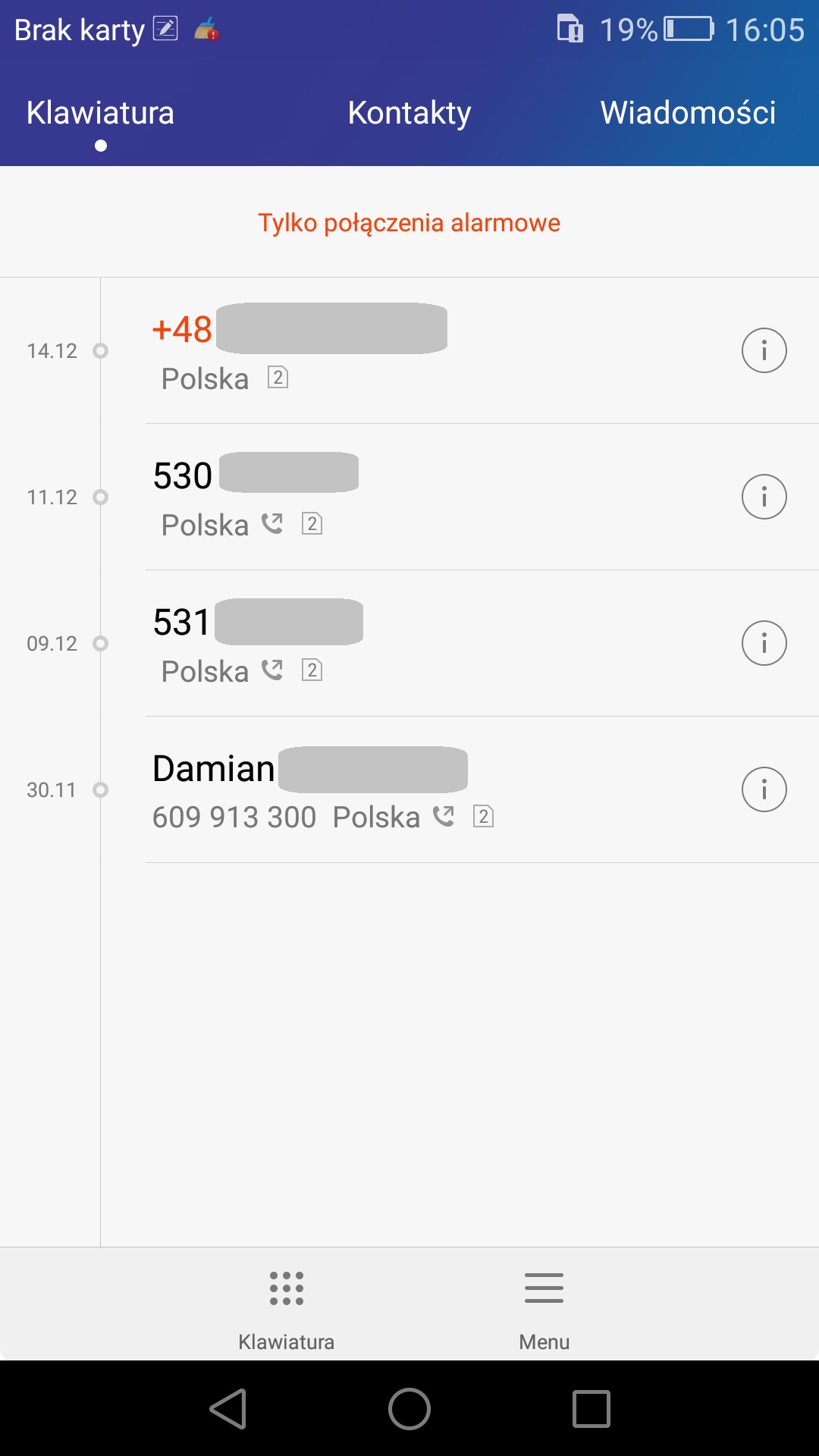Screen dimensions: 819x1456
Task: Switch to the Kontakty tab
Action: (409, 113)
